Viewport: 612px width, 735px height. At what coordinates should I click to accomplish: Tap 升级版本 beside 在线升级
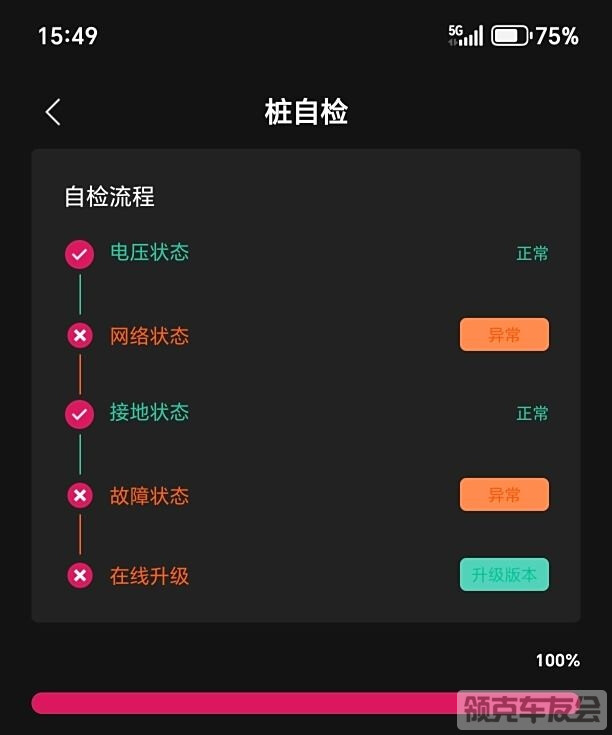tap(504, 575)
